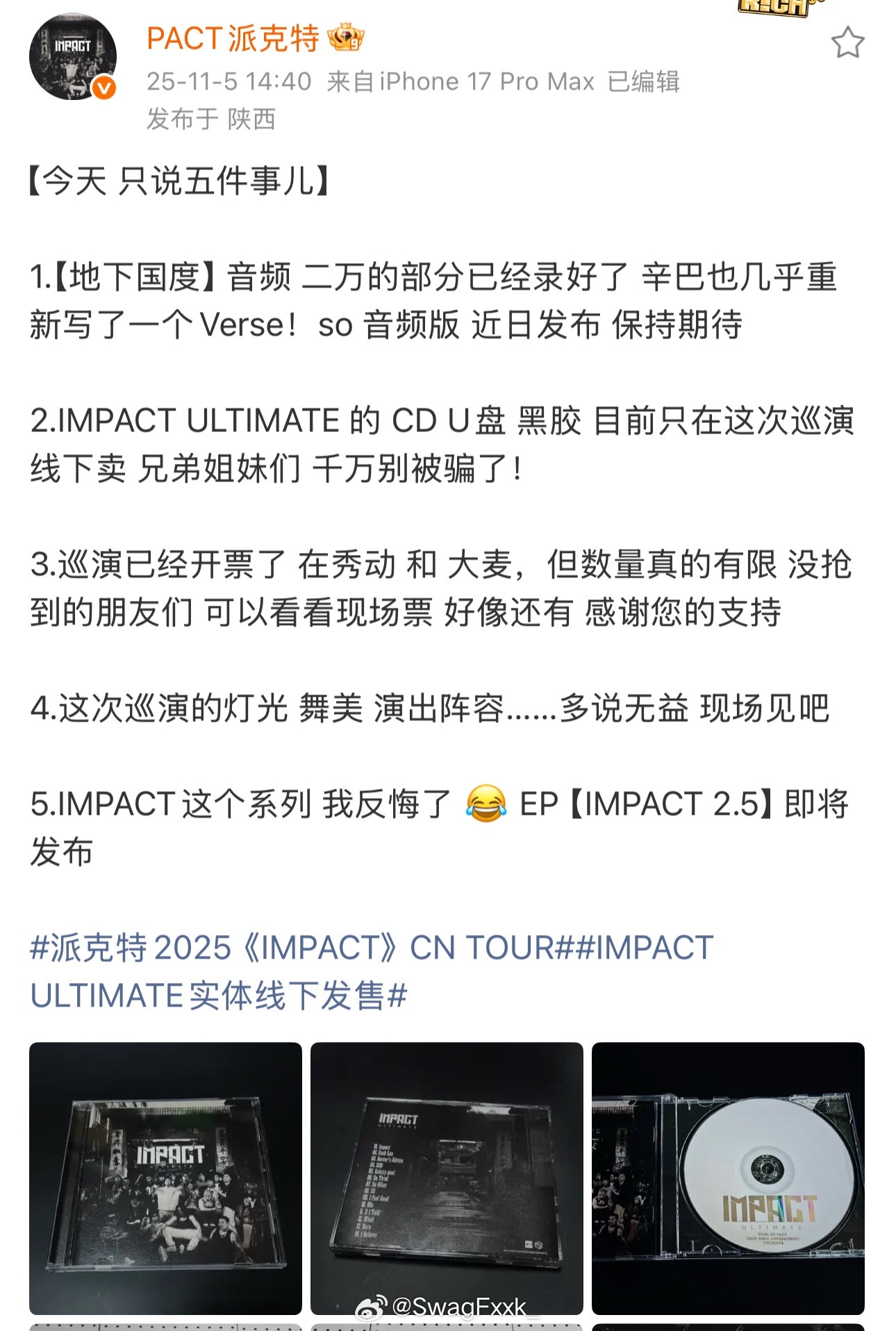The height and width of the screenshot is (1331, 896).
Task: Click the golden crown VIP badge beside the username
Action: [x=345, y=40]
